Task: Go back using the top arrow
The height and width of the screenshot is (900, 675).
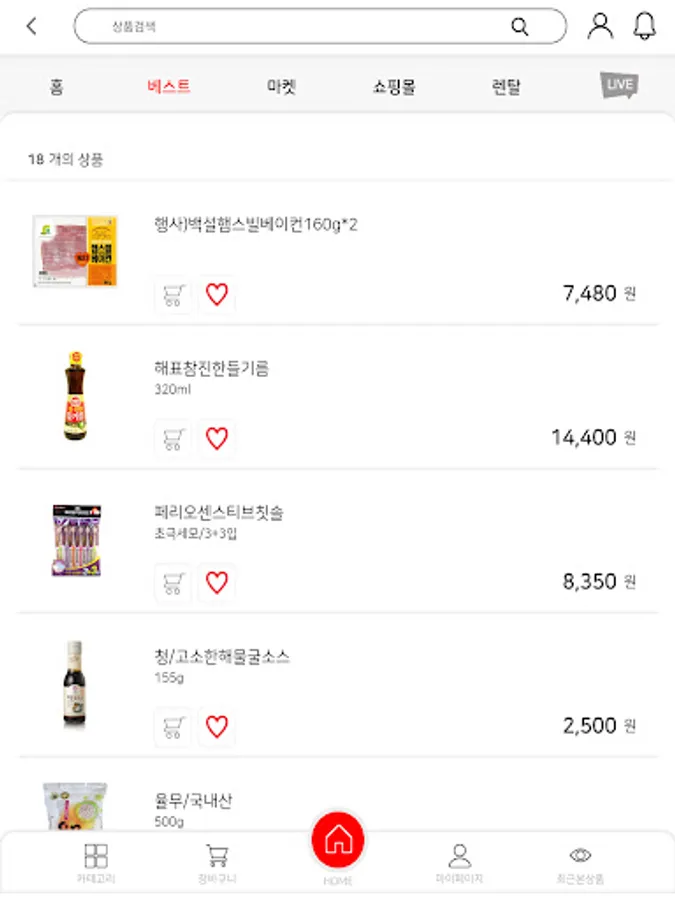Action: 32,26
